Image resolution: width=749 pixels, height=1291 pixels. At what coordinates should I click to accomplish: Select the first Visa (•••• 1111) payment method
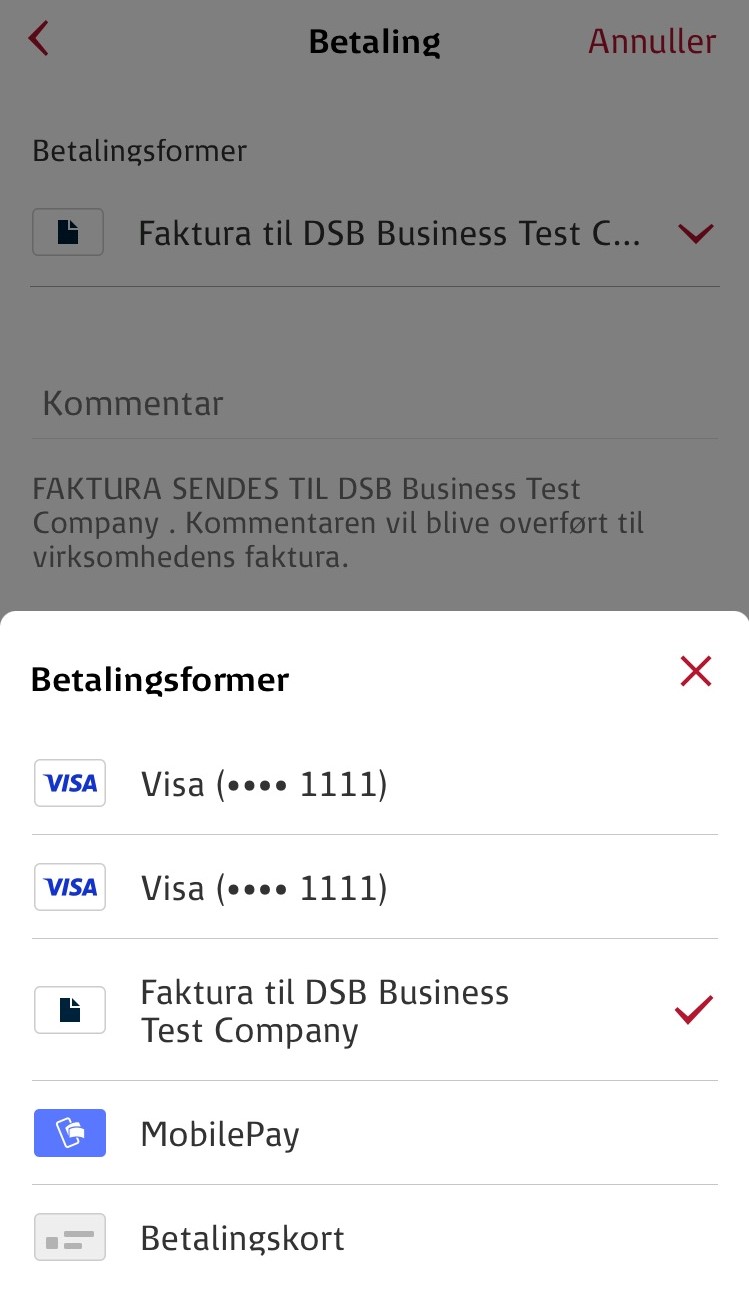[263, 783]
